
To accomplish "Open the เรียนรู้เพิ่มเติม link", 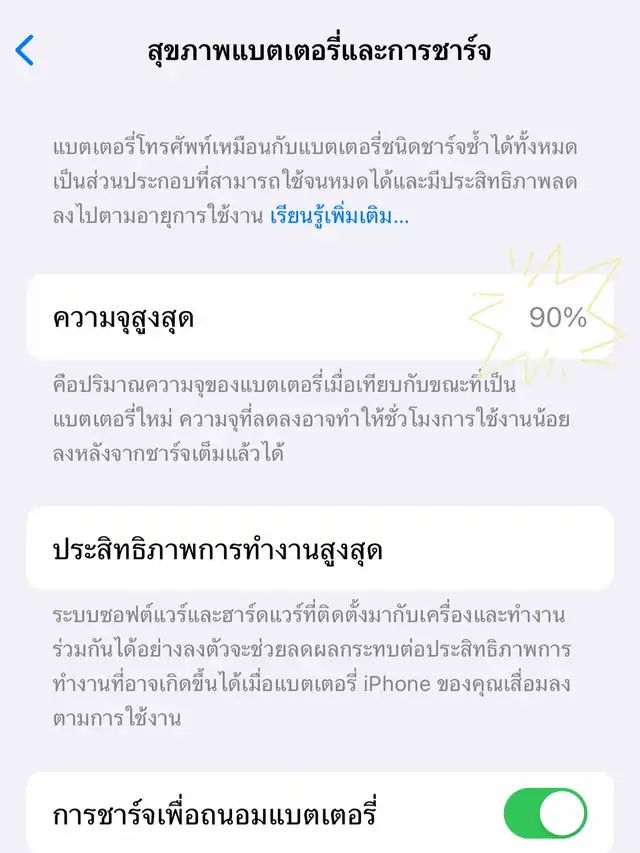I will pos(339,217).
